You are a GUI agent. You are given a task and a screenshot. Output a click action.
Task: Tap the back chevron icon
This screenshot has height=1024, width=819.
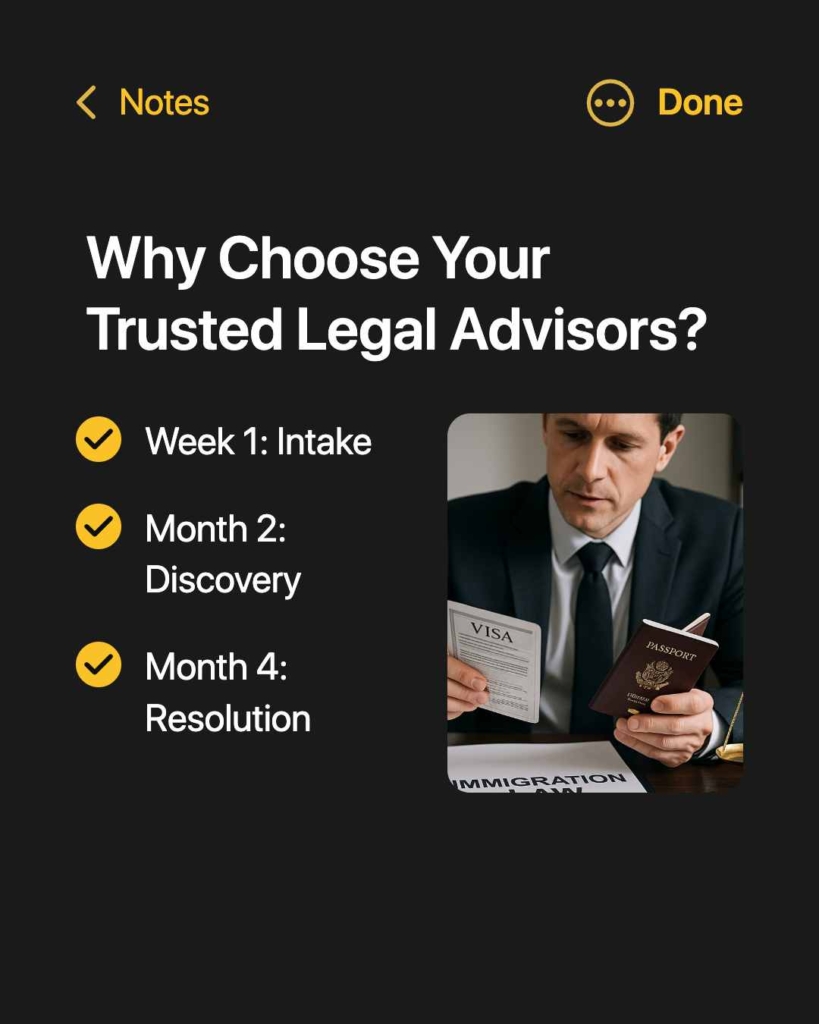(85, 101)
